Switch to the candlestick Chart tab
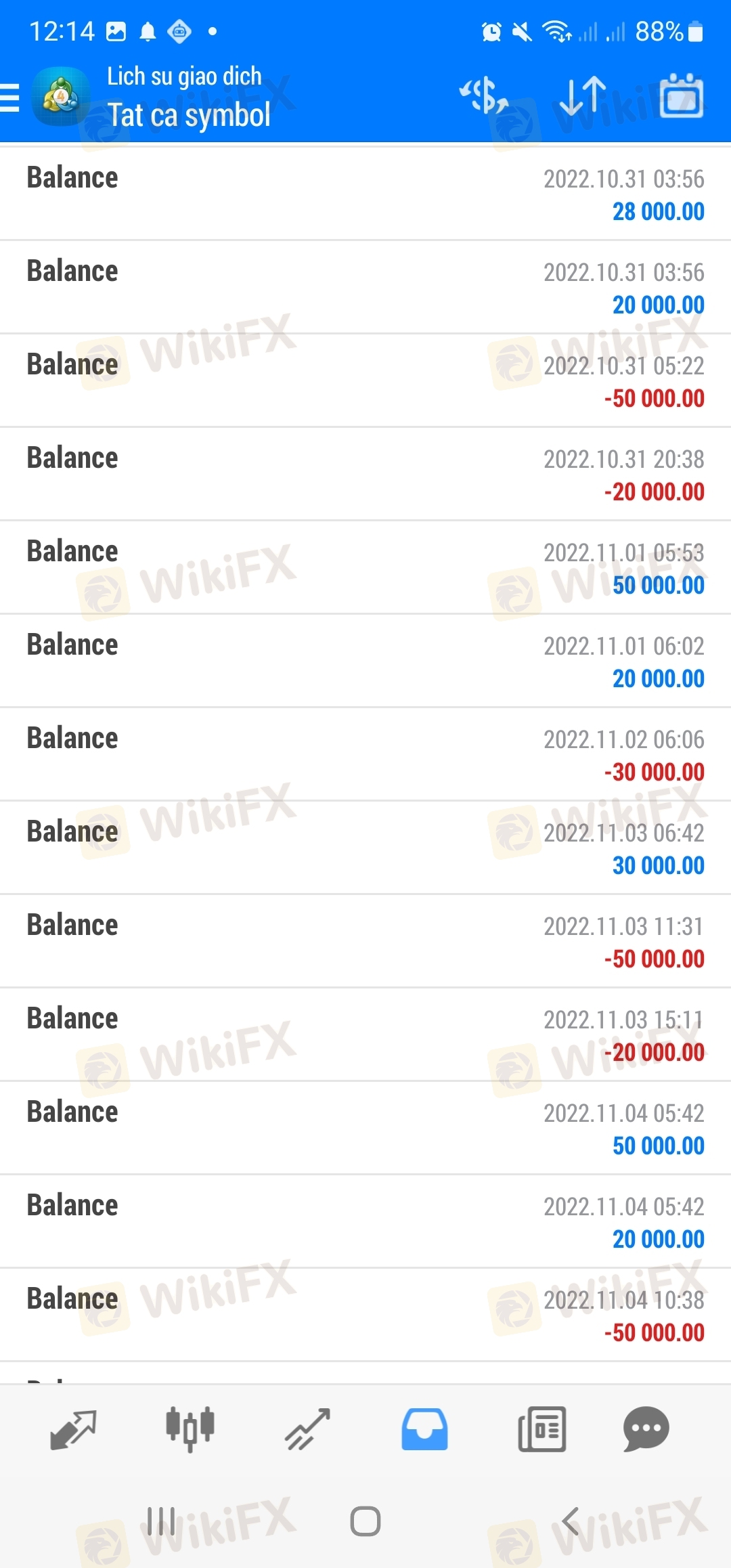 (x=190, y=1429)
